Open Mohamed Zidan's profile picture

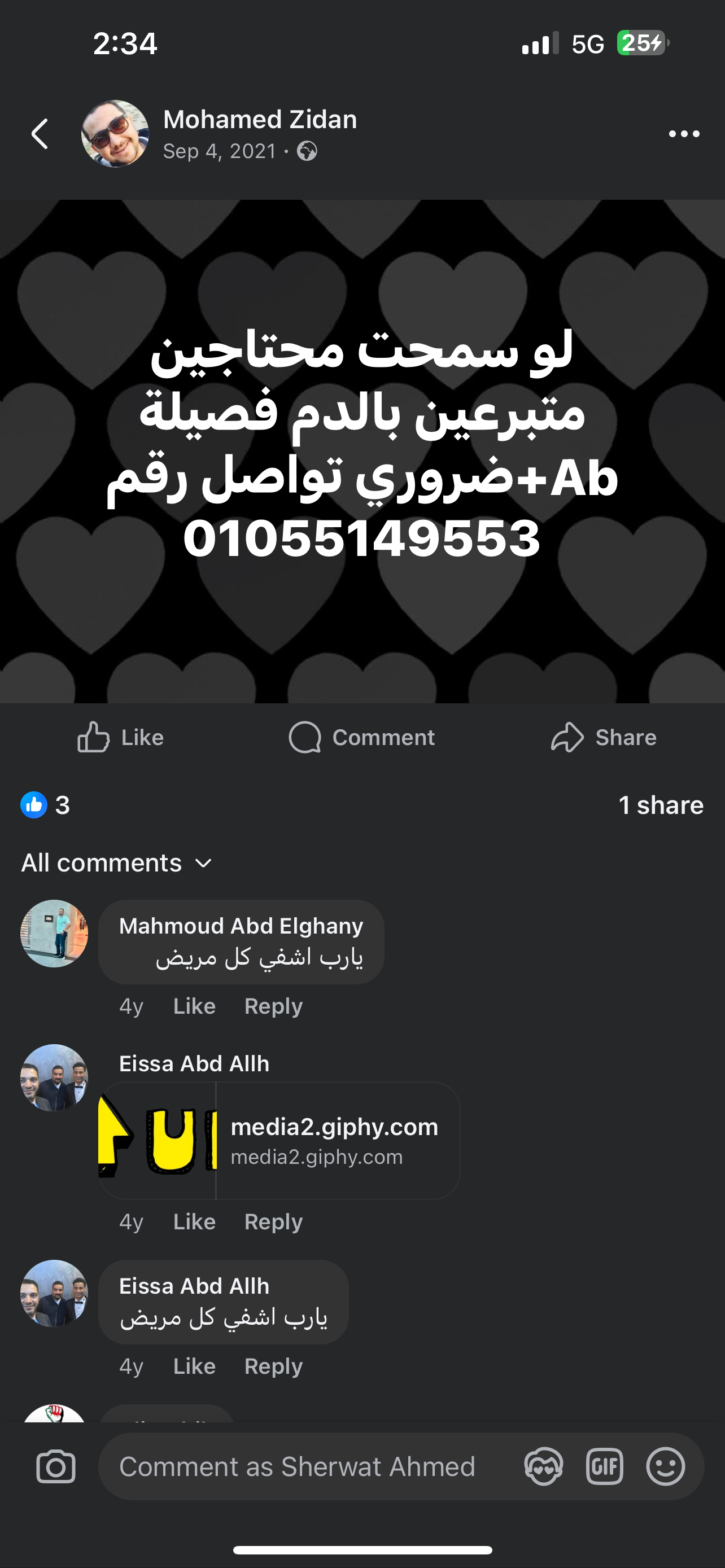pyautogui.click(x=115, y=134)
